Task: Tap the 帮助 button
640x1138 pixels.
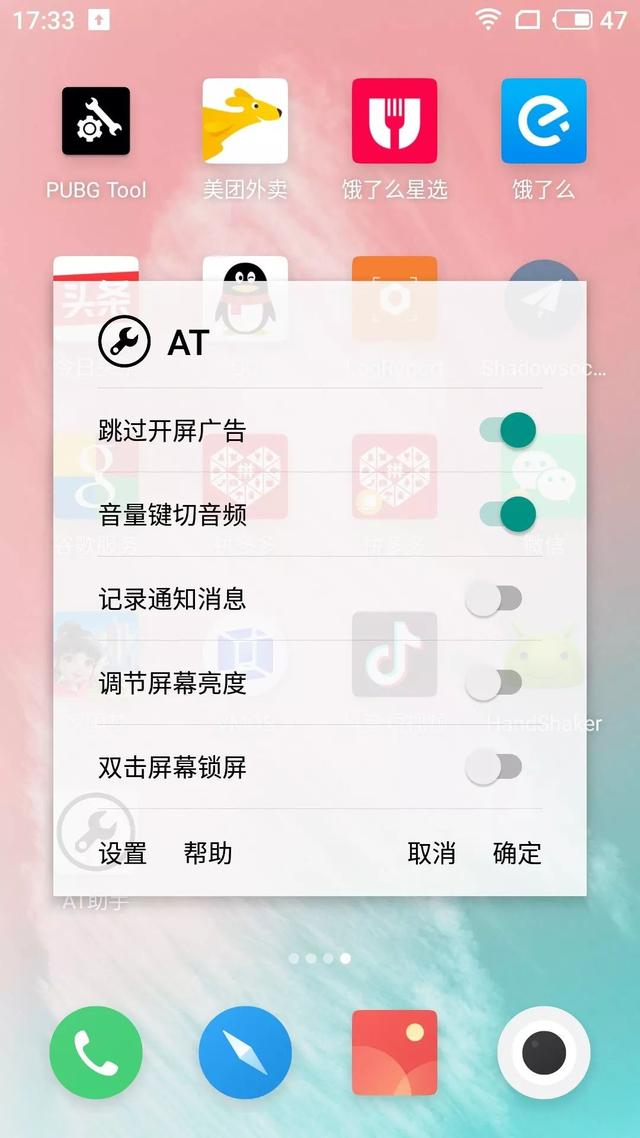Action: (x=208, y=853)
